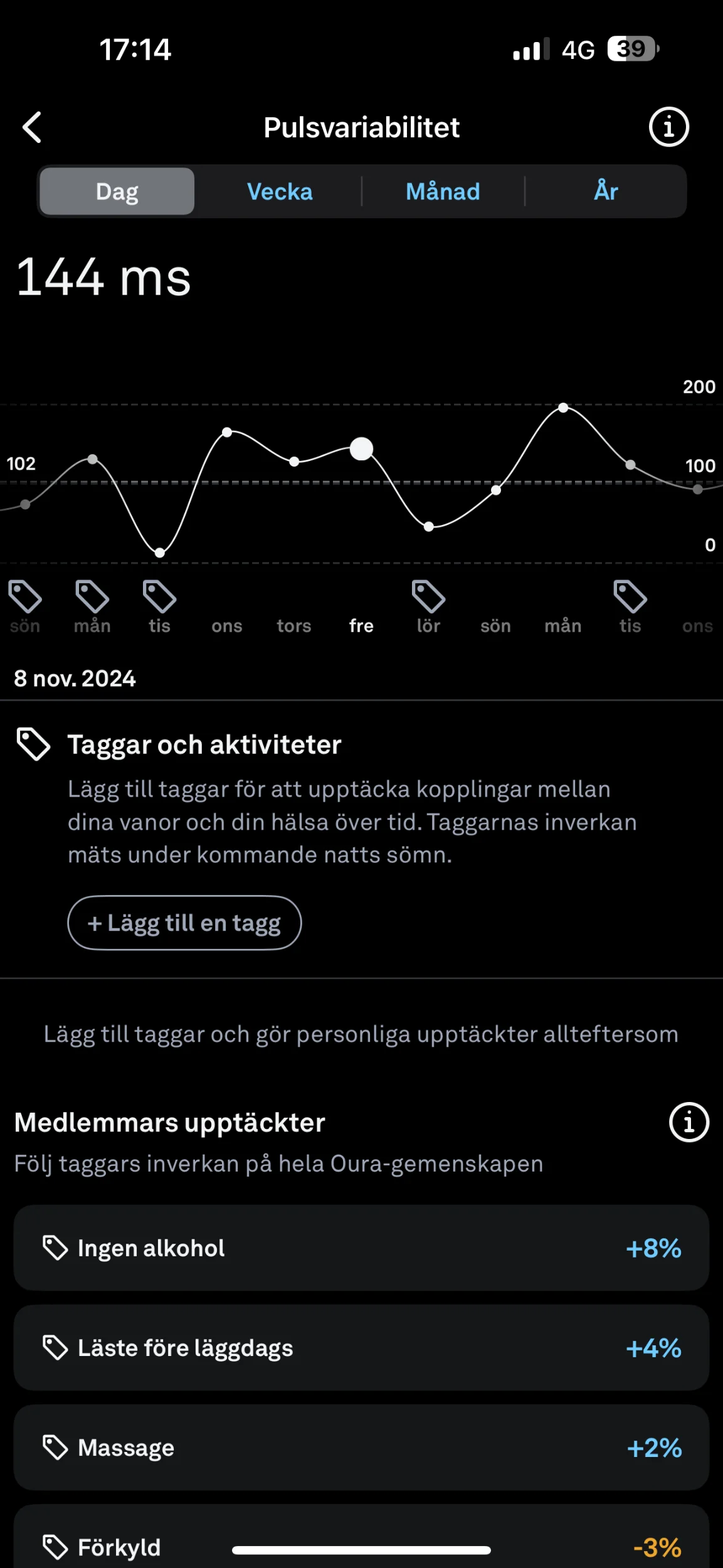723x1568 pixels.
Task: Open info for Medlemmars upptäckter
Action: [689, 1122]
